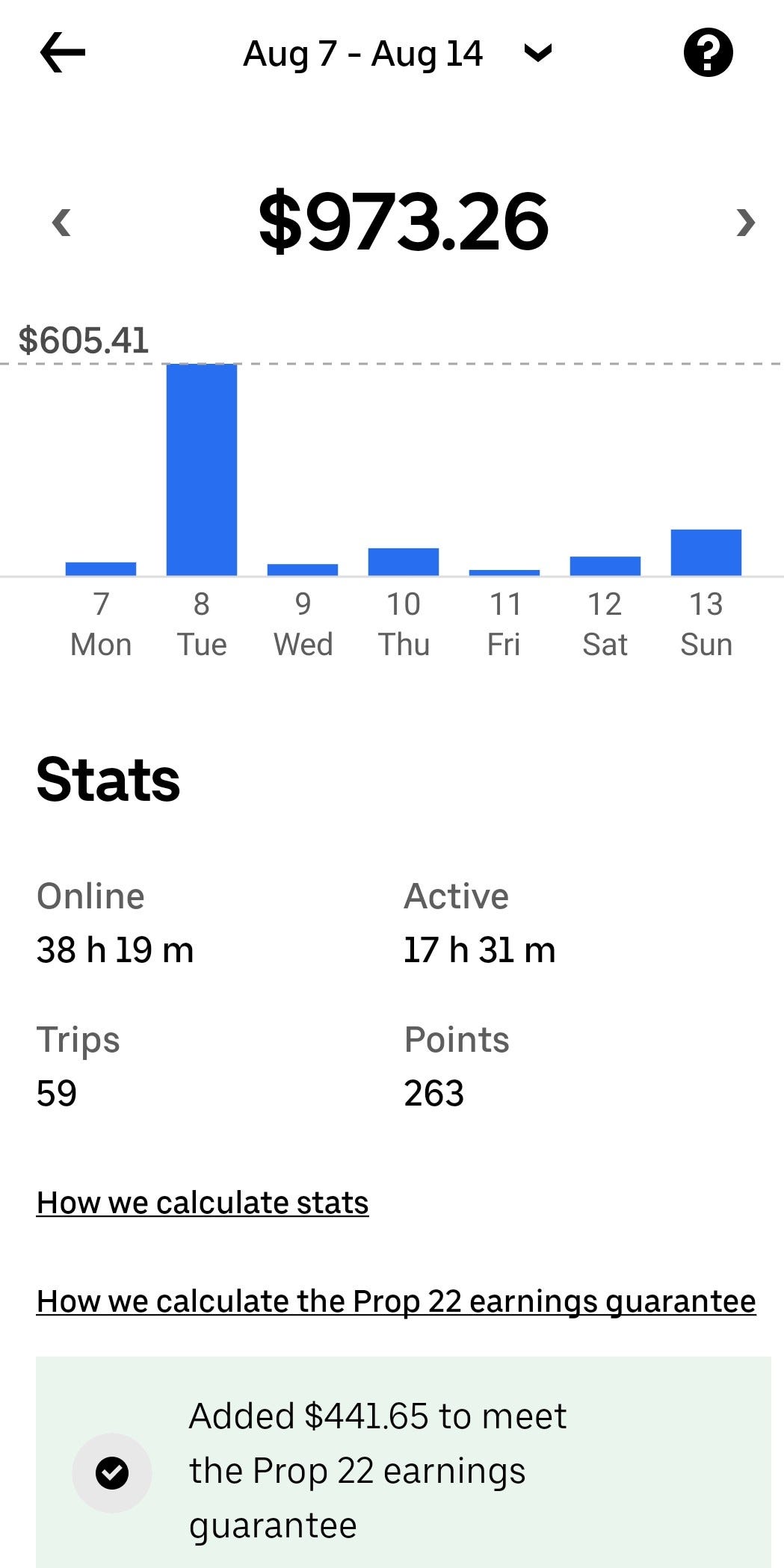Open 'How we calculate stats' link
The width and height of the screenshot is (784, 1568).
point(203,1203)
